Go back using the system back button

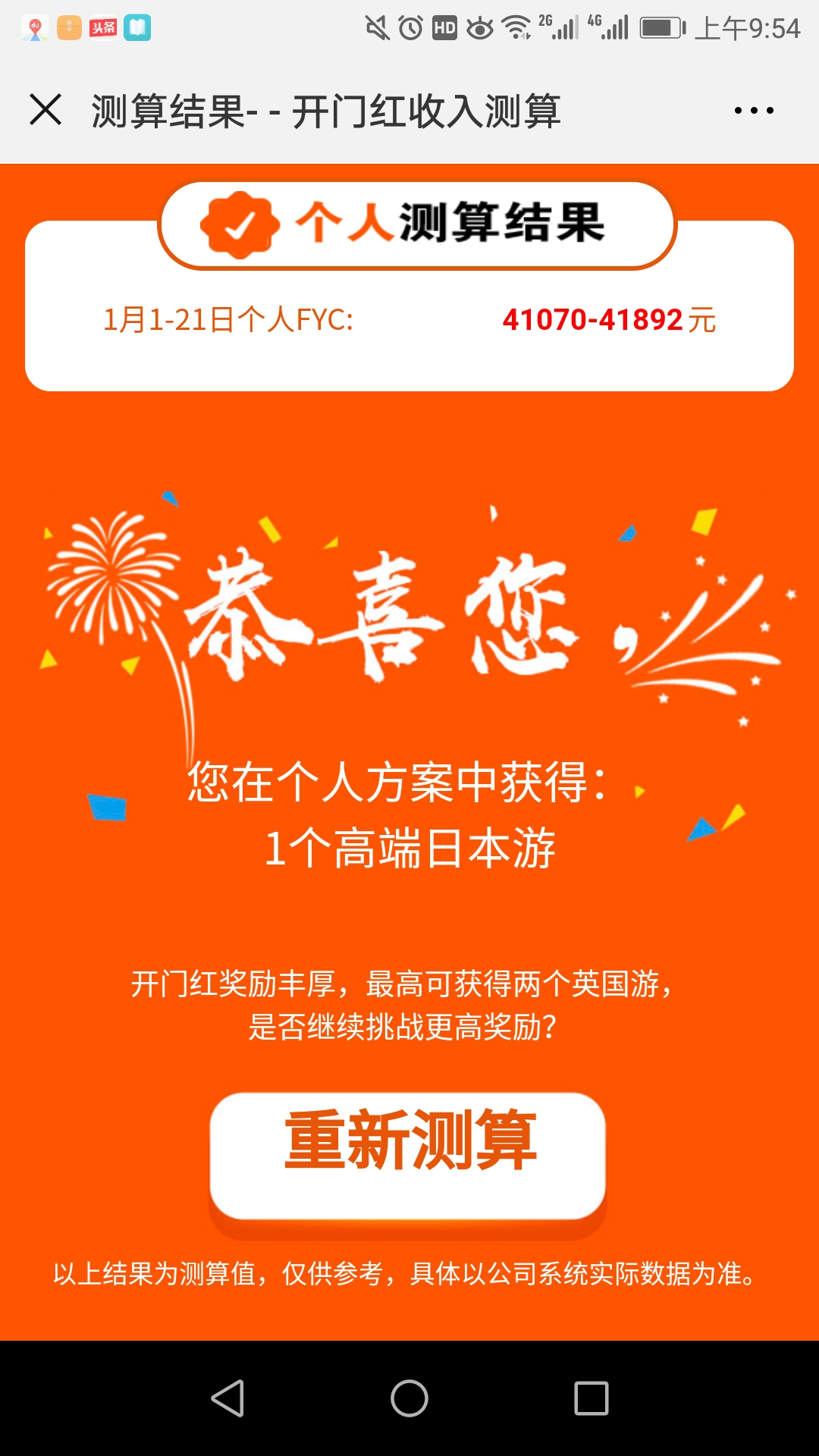pos(227,1398)
